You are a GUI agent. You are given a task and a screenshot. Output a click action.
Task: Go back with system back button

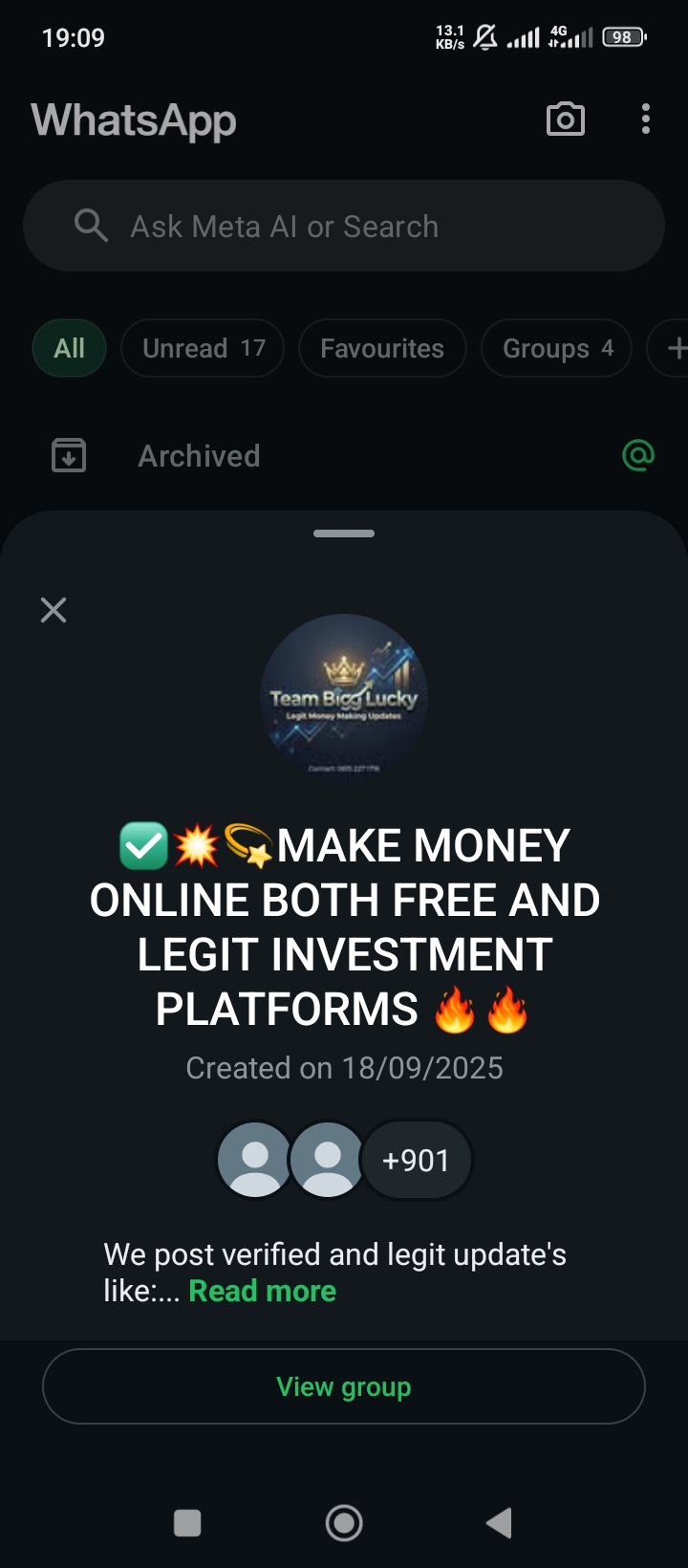tap(499, 1522)
